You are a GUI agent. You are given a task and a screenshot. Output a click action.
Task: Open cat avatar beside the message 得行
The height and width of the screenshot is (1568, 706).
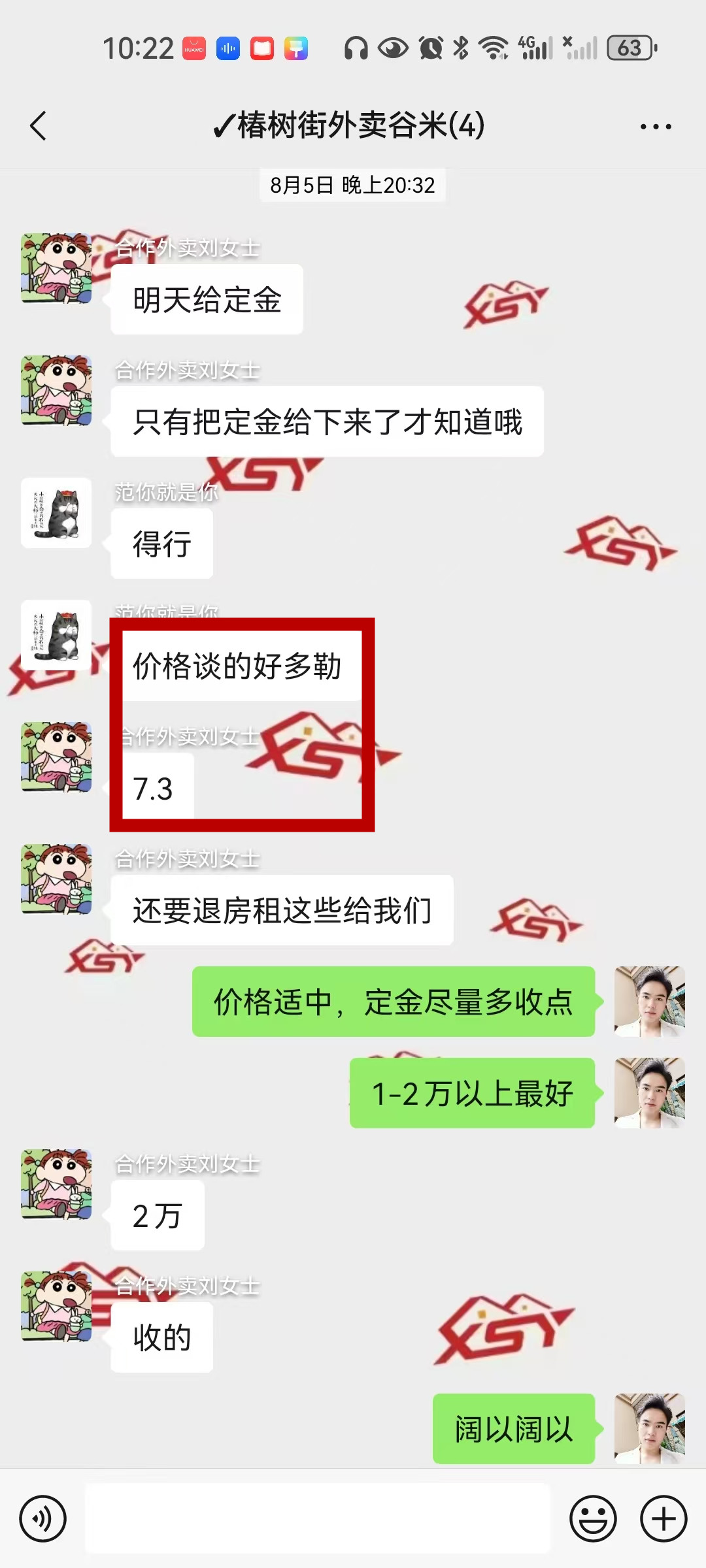(x=56, y=513)
